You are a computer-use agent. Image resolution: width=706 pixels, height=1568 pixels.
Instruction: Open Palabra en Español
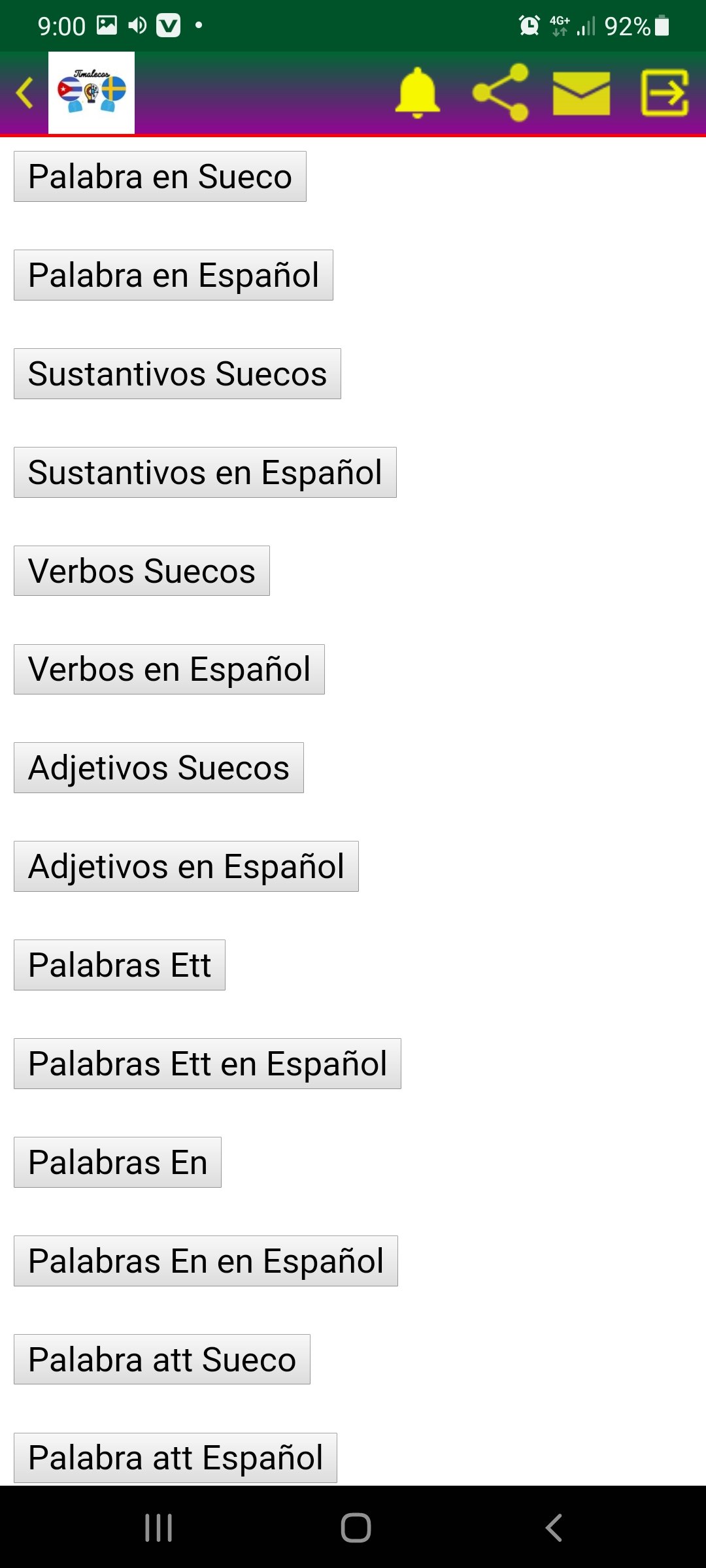point(173,275)
